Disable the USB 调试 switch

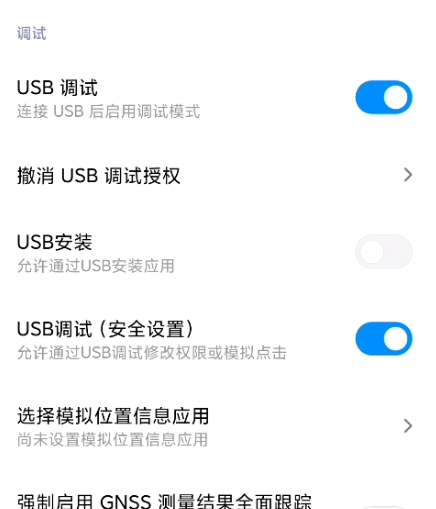tap(384, 97)
